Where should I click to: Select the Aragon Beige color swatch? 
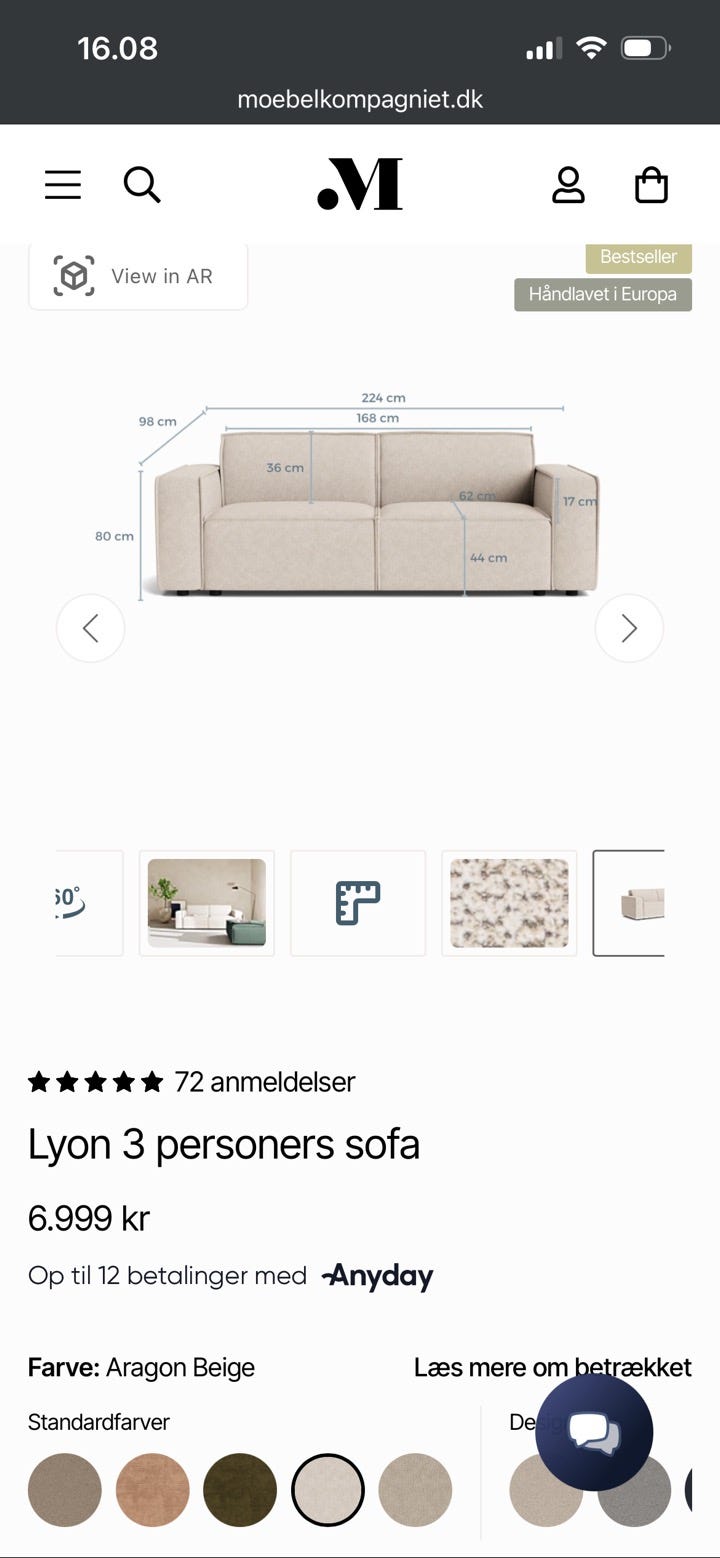(x=328, y=1489)
